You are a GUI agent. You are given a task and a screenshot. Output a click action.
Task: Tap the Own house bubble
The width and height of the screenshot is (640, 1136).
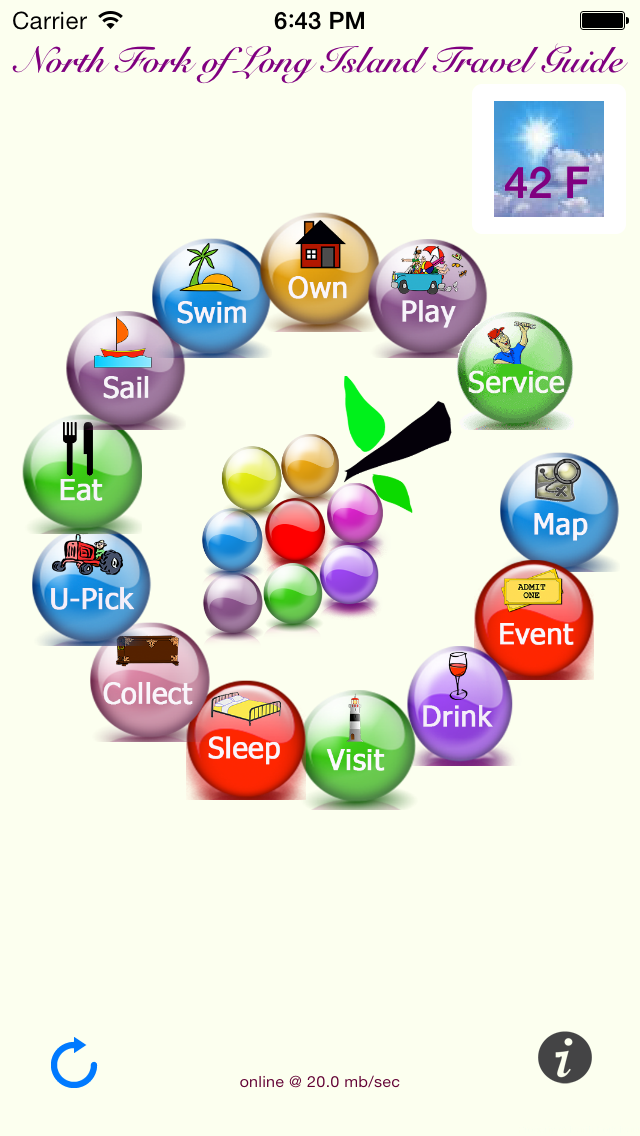point(319,270)
